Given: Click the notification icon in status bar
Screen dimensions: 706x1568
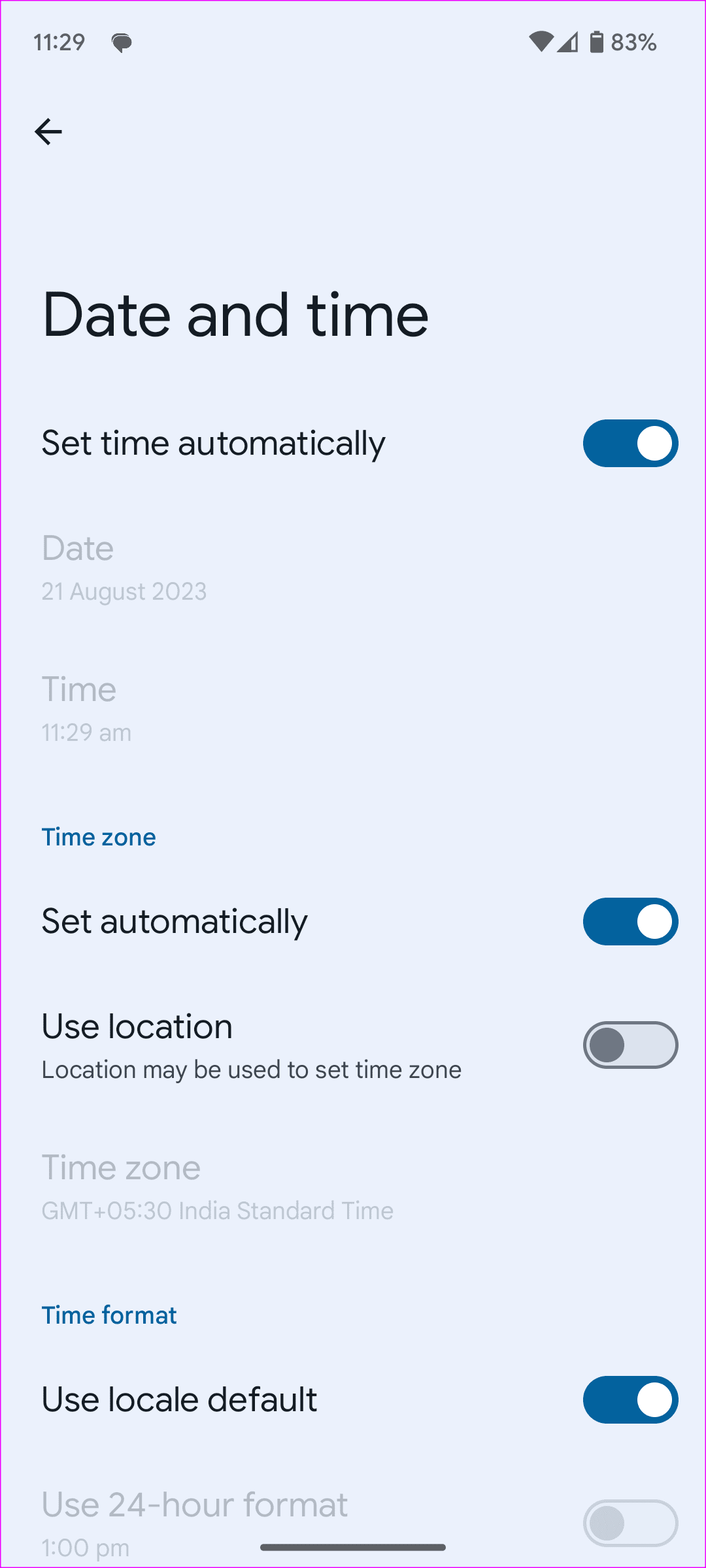Looking at the screenshot, I should pos(122,42).
